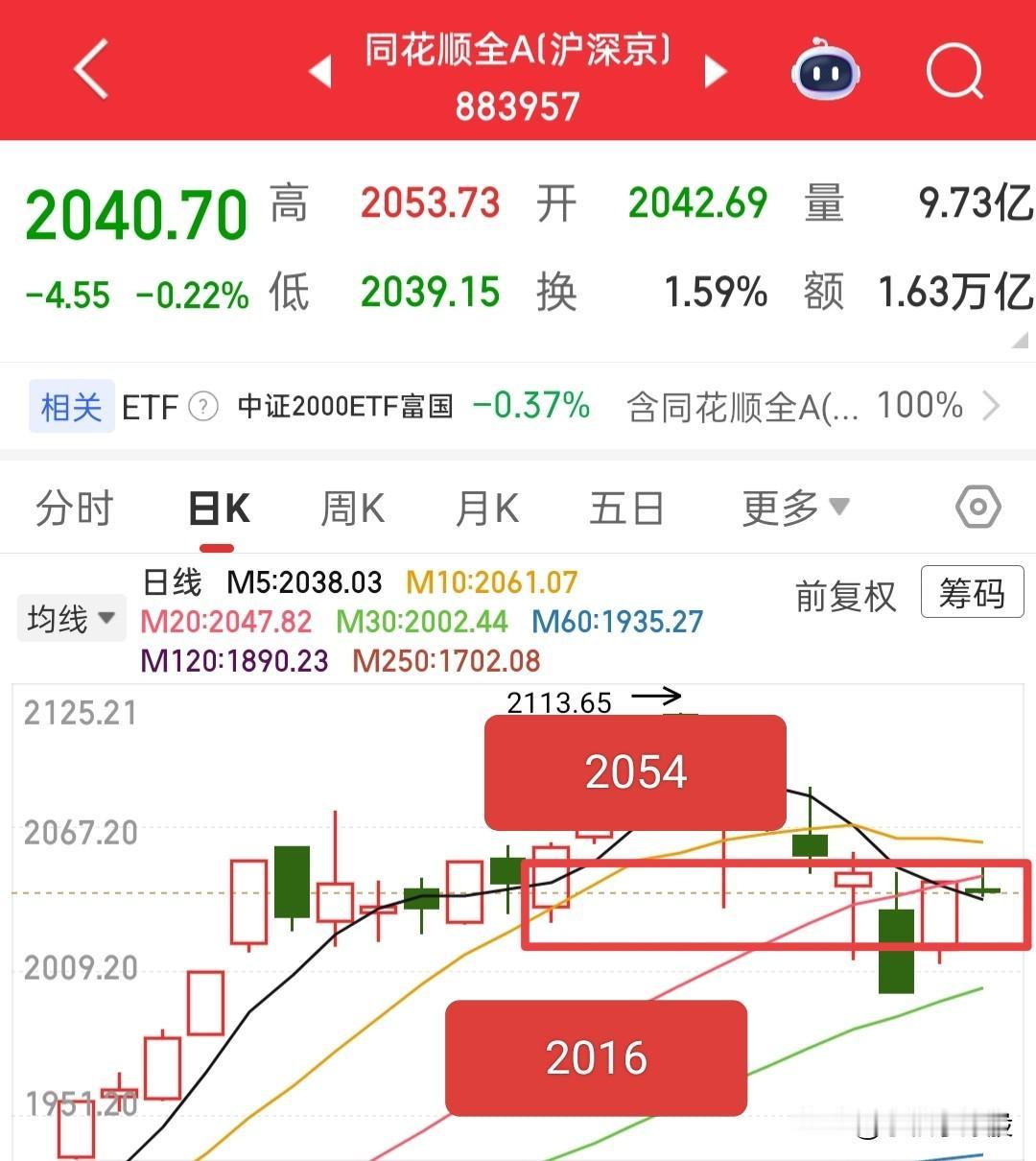Open the search magnifier
The width and height of the screenshot is (1036, 1161).
pyautogui.click(x=954, y=71)
